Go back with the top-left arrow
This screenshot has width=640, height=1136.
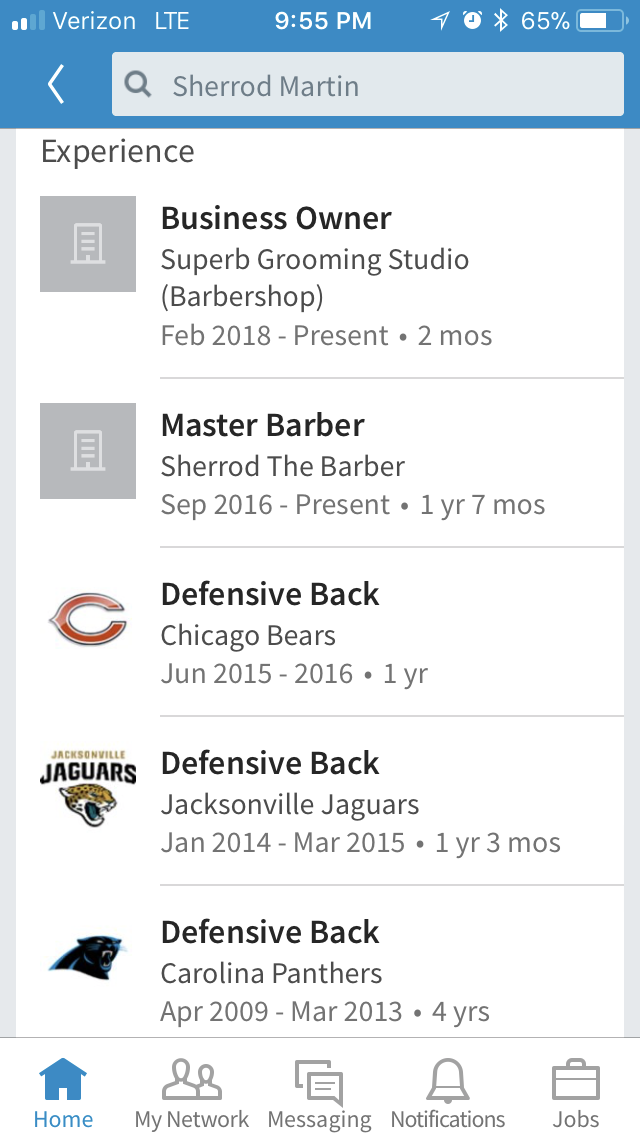(x=56, y=84)
